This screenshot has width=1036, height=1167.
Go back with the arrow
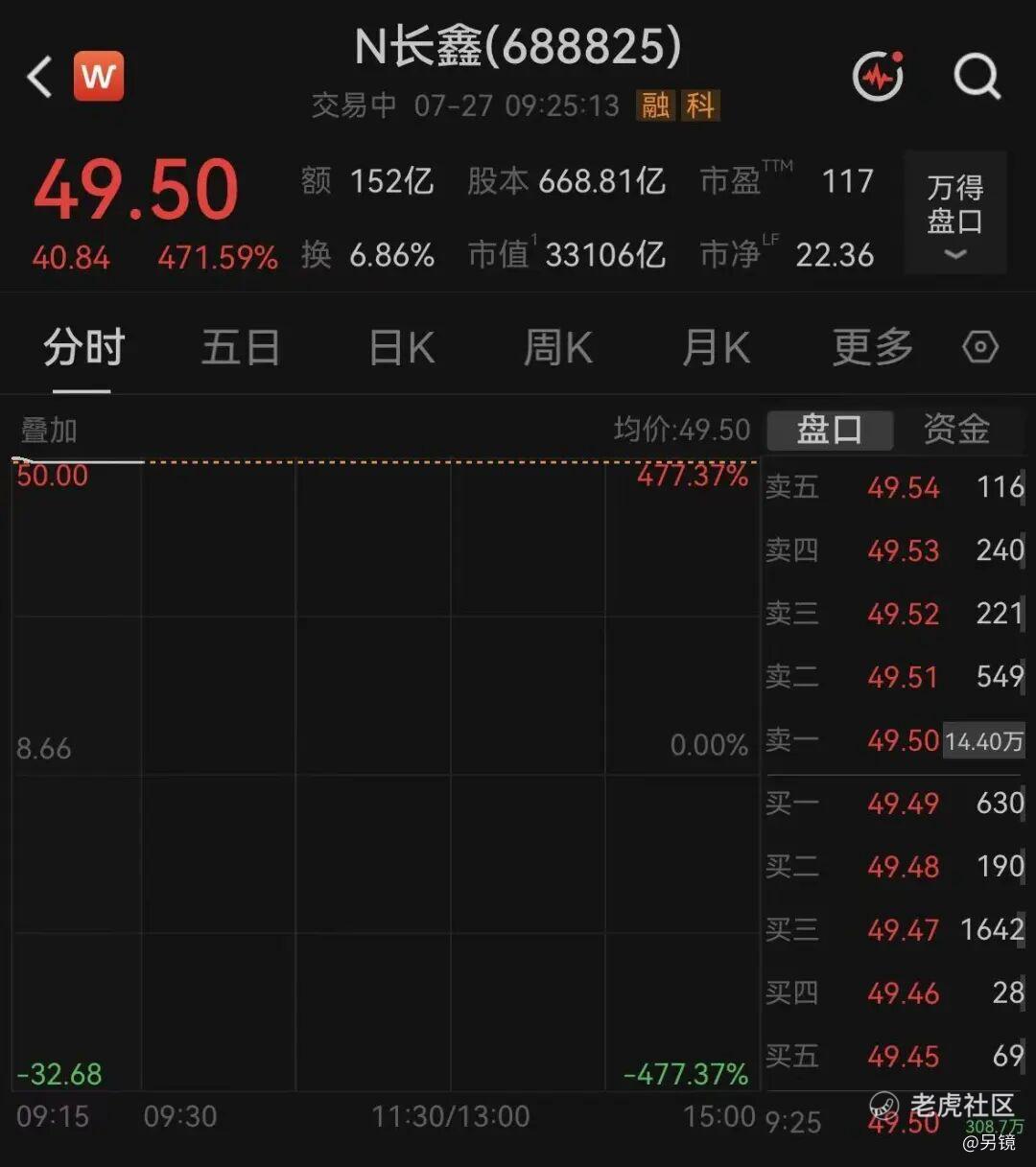[40, 77]
